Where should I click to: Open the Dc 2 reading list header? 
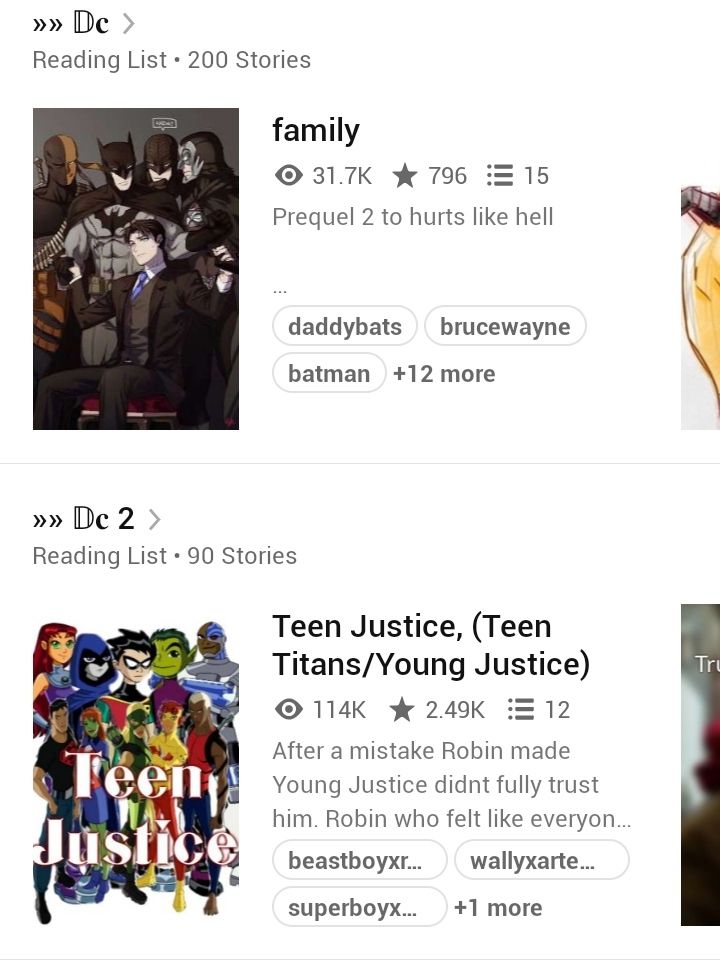96,518
